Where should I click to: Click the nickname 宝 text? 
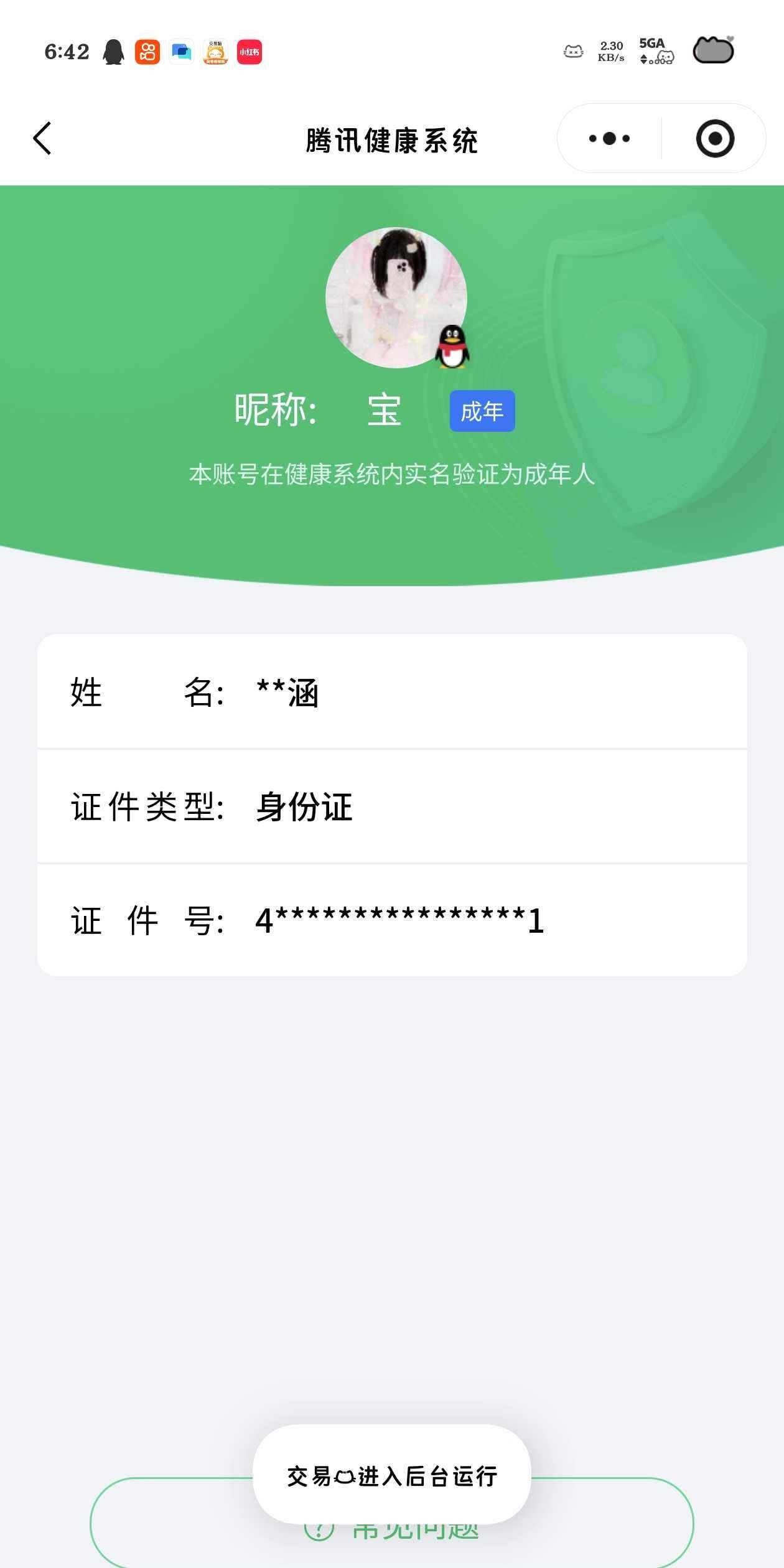coord(384,411)
